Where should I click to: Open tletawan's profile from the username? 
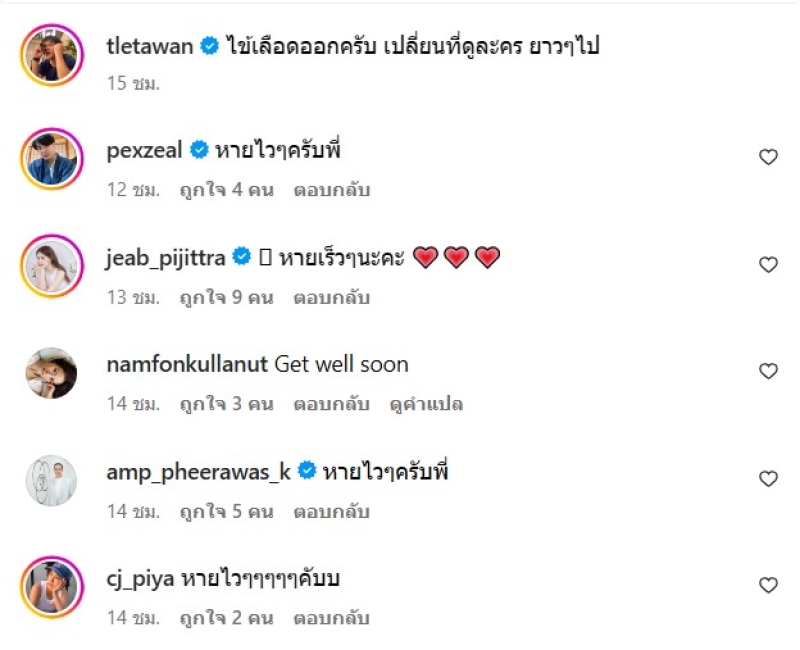coord(149,46)
